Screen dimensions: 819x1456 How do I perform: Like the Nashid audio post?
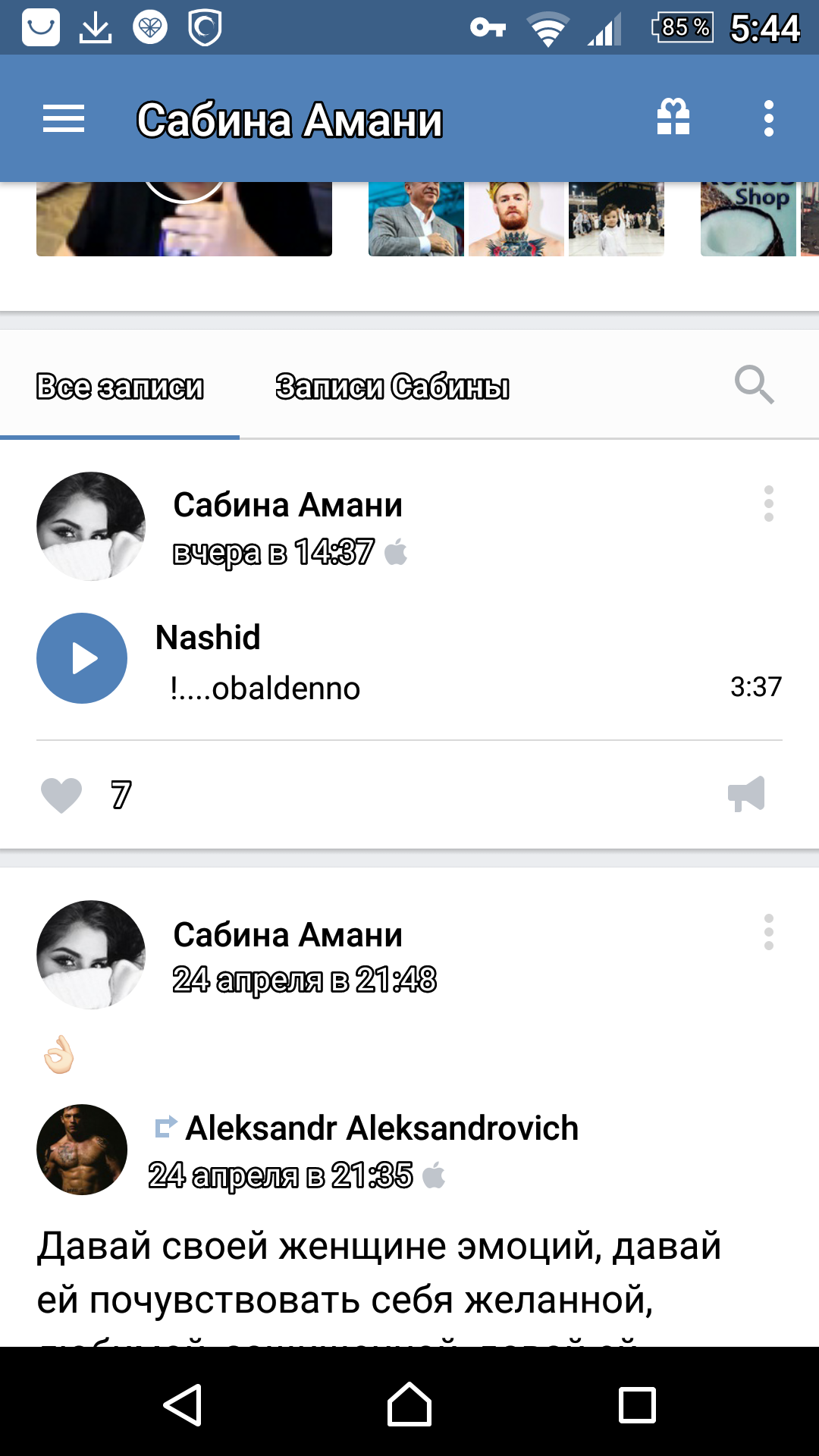point(61,795)
